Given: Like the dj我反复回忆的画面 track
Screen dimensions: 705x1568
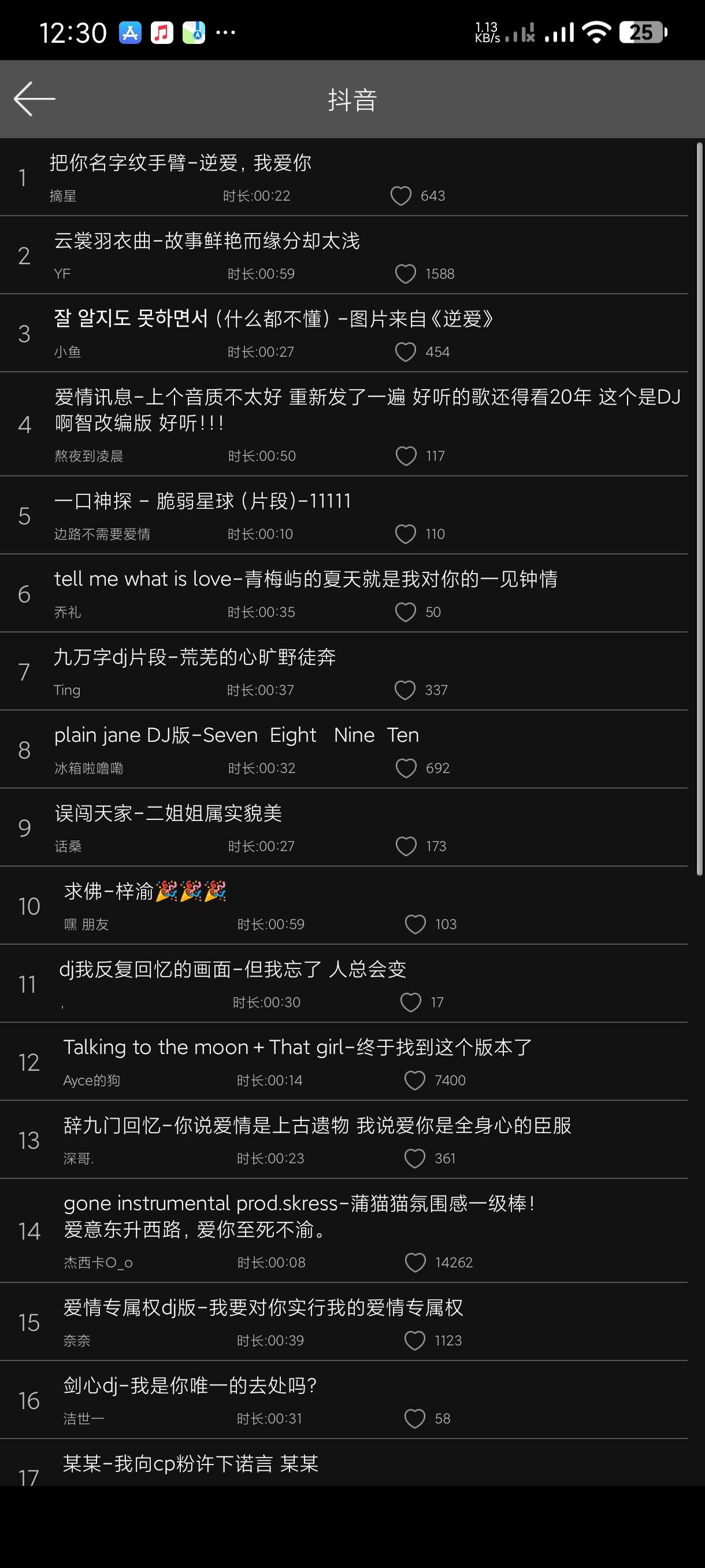Looking at the screenshot, I should tap(411, 1003).
